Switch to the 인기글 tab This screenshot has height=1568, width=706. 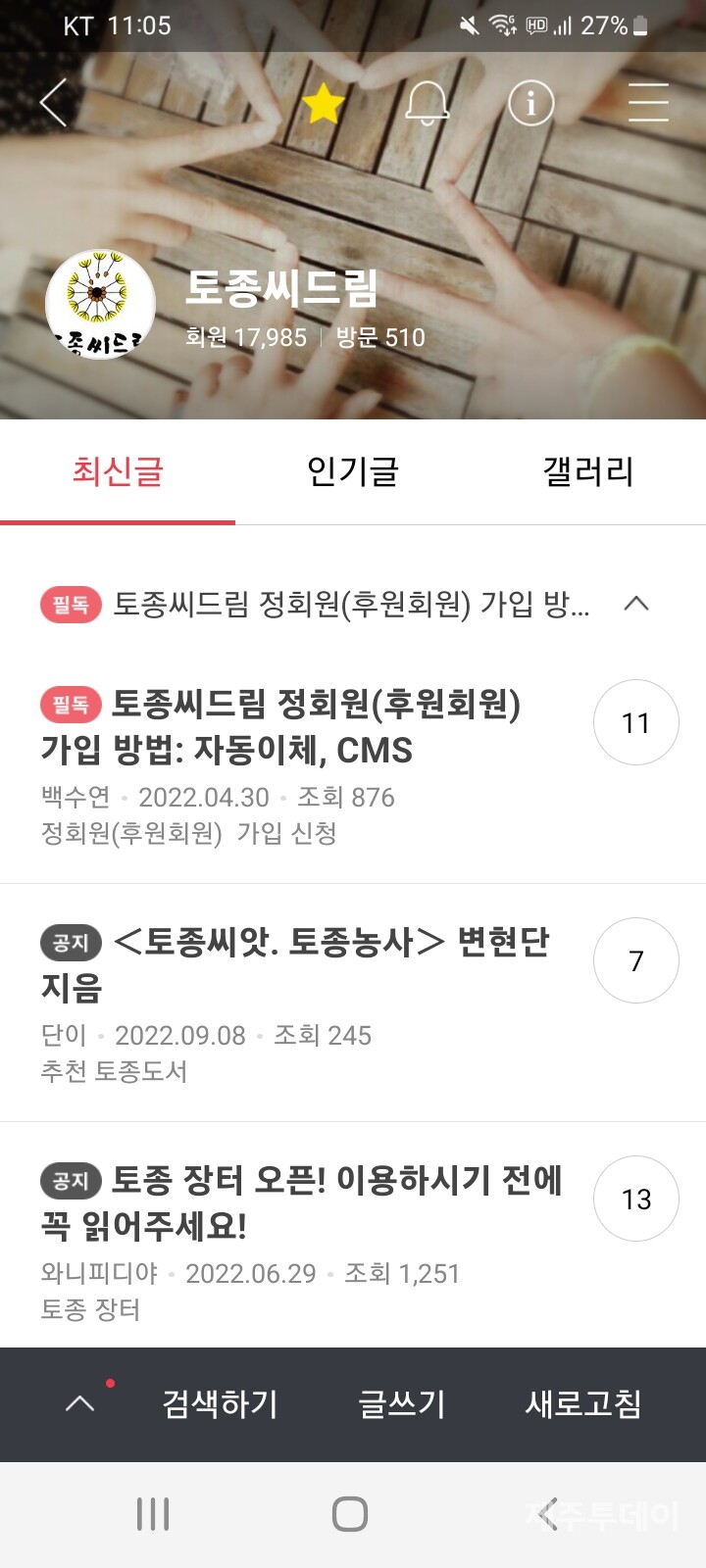tap(353, 471)
